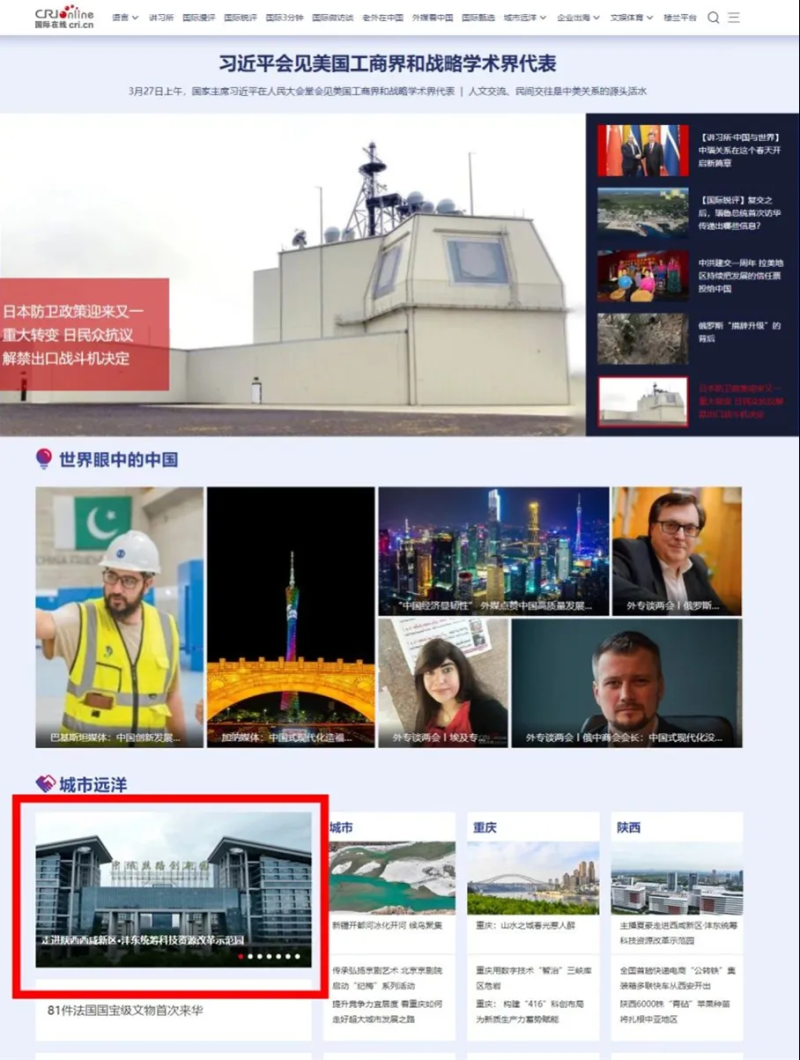Open the 俄罗斯"熊胖升级"的背后 sidebar story

pyautogui.click(x=739, y=332)
